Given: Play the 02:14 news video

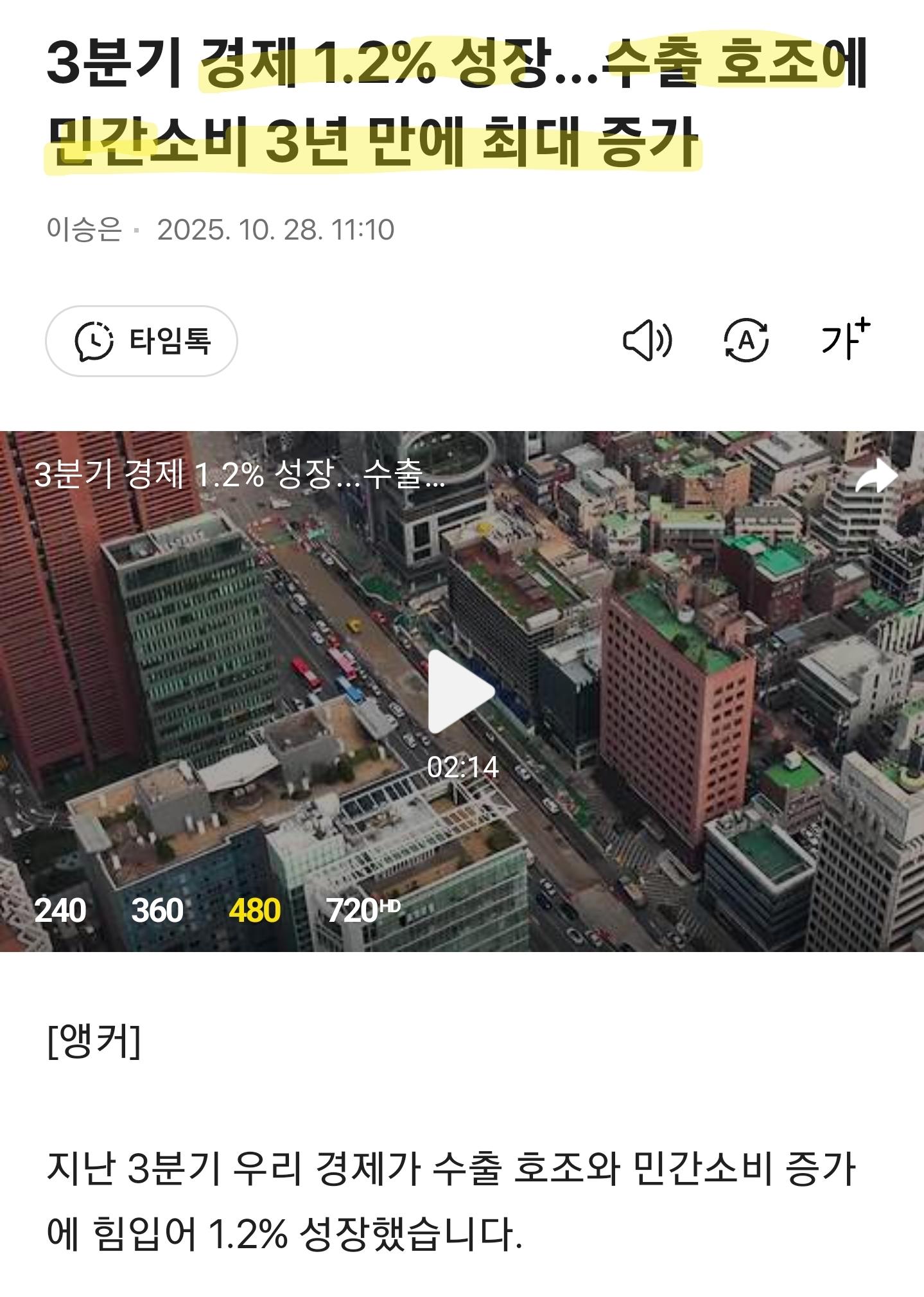Looking at the screenshot, I should click(x=462, y=692).
